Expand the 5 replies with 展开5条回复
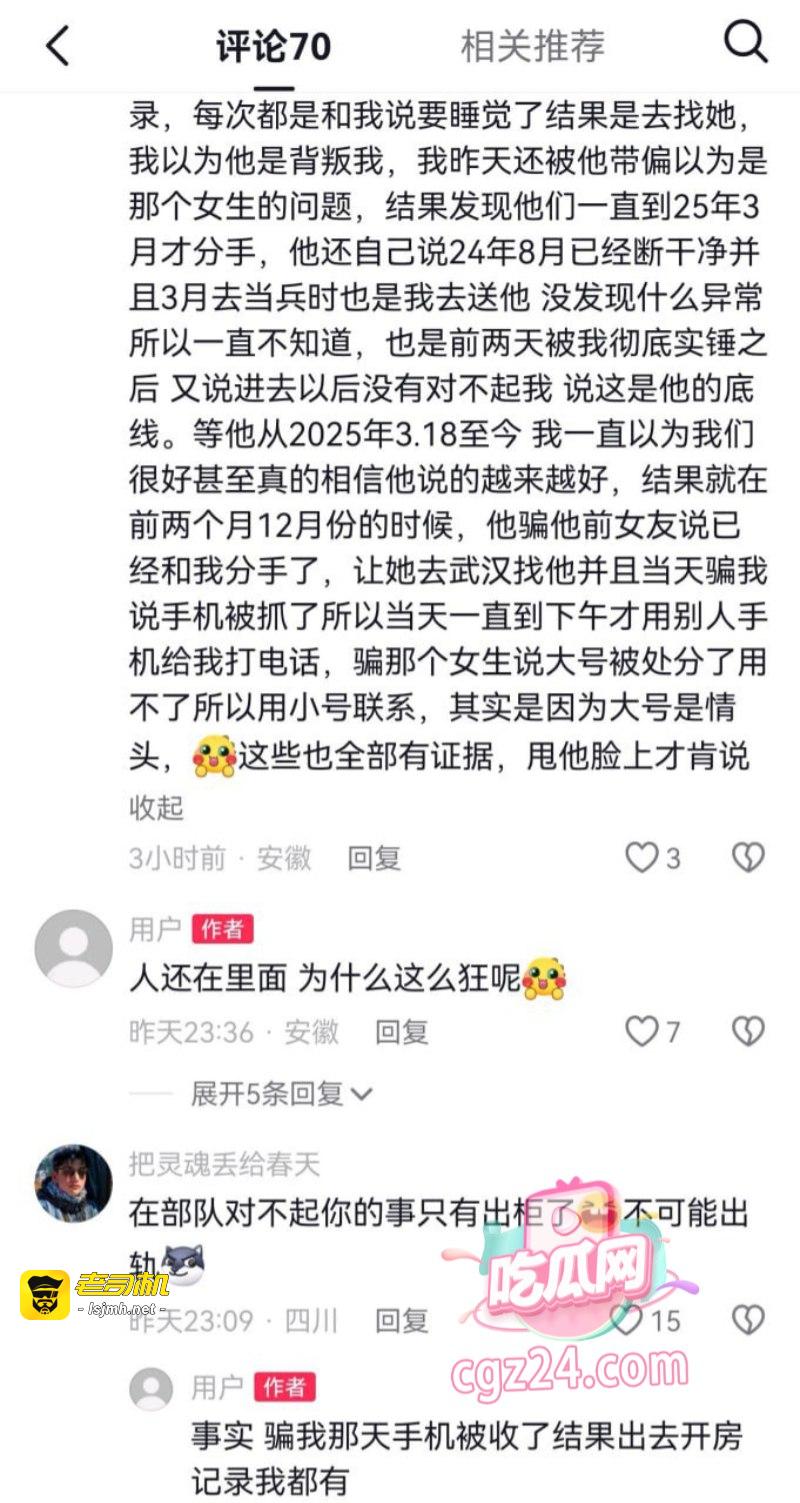The width and height of the screenshot is (800, 1503). click(x=281, y=1094)
